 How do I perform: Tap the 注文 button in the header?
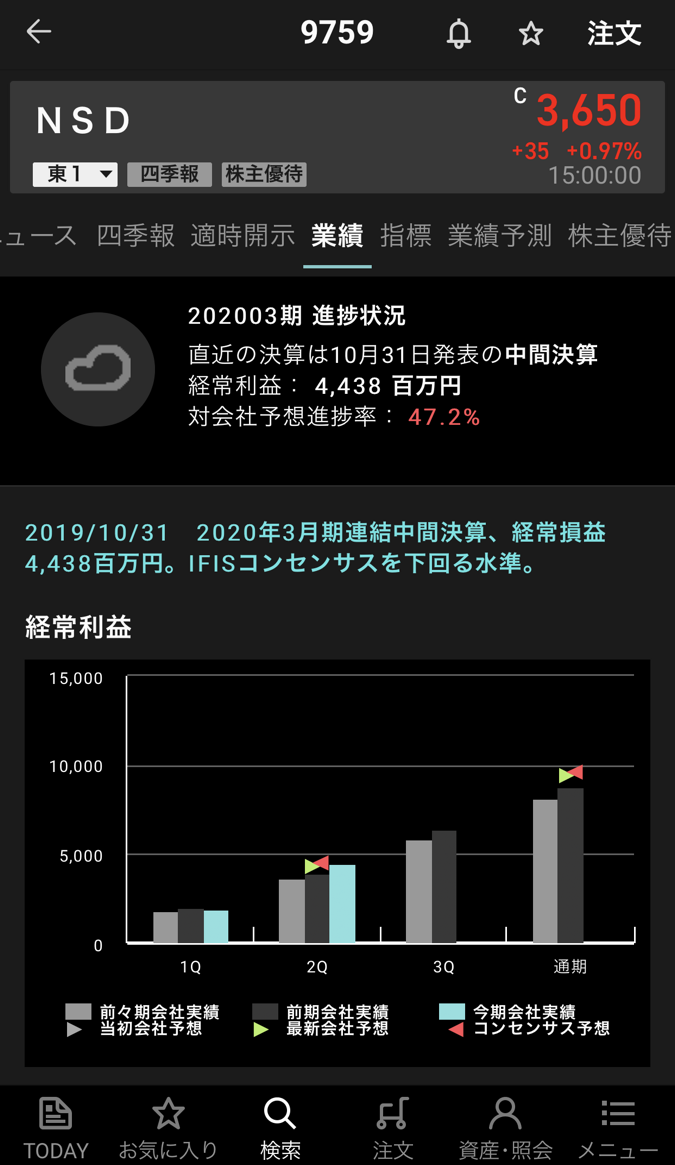coord(614,34)
